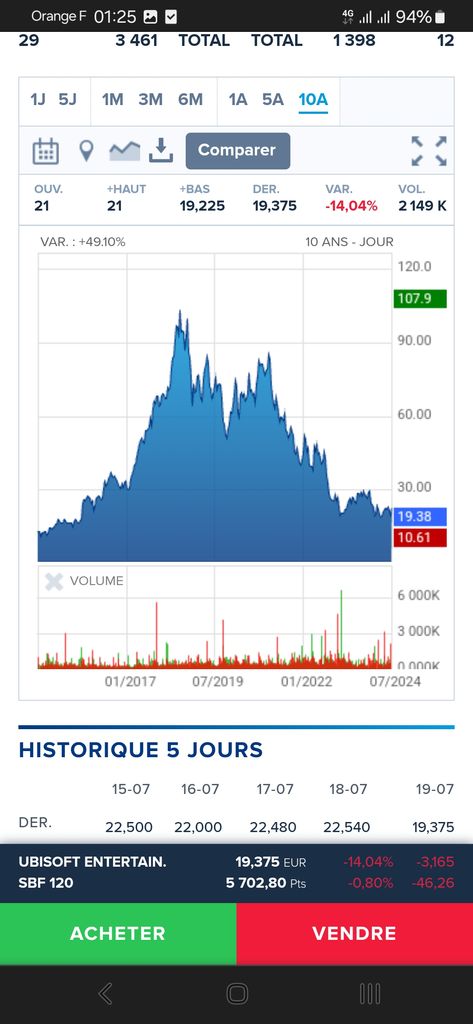Download the chart data
This screenshot has height=1024, width=473.
(x=161, y=151)
